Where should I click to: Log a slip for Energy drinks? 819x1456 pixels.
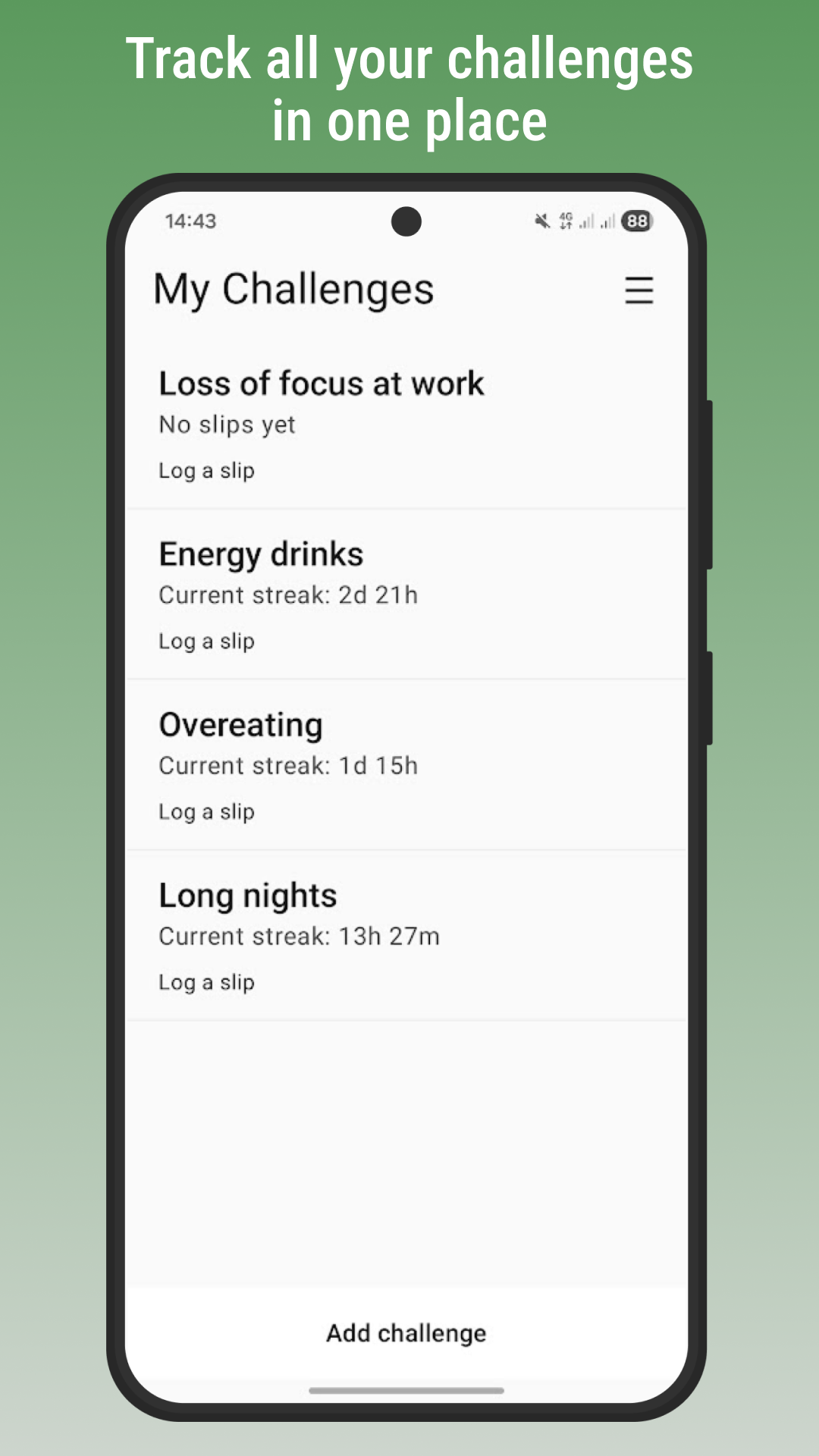click(206, 641)
